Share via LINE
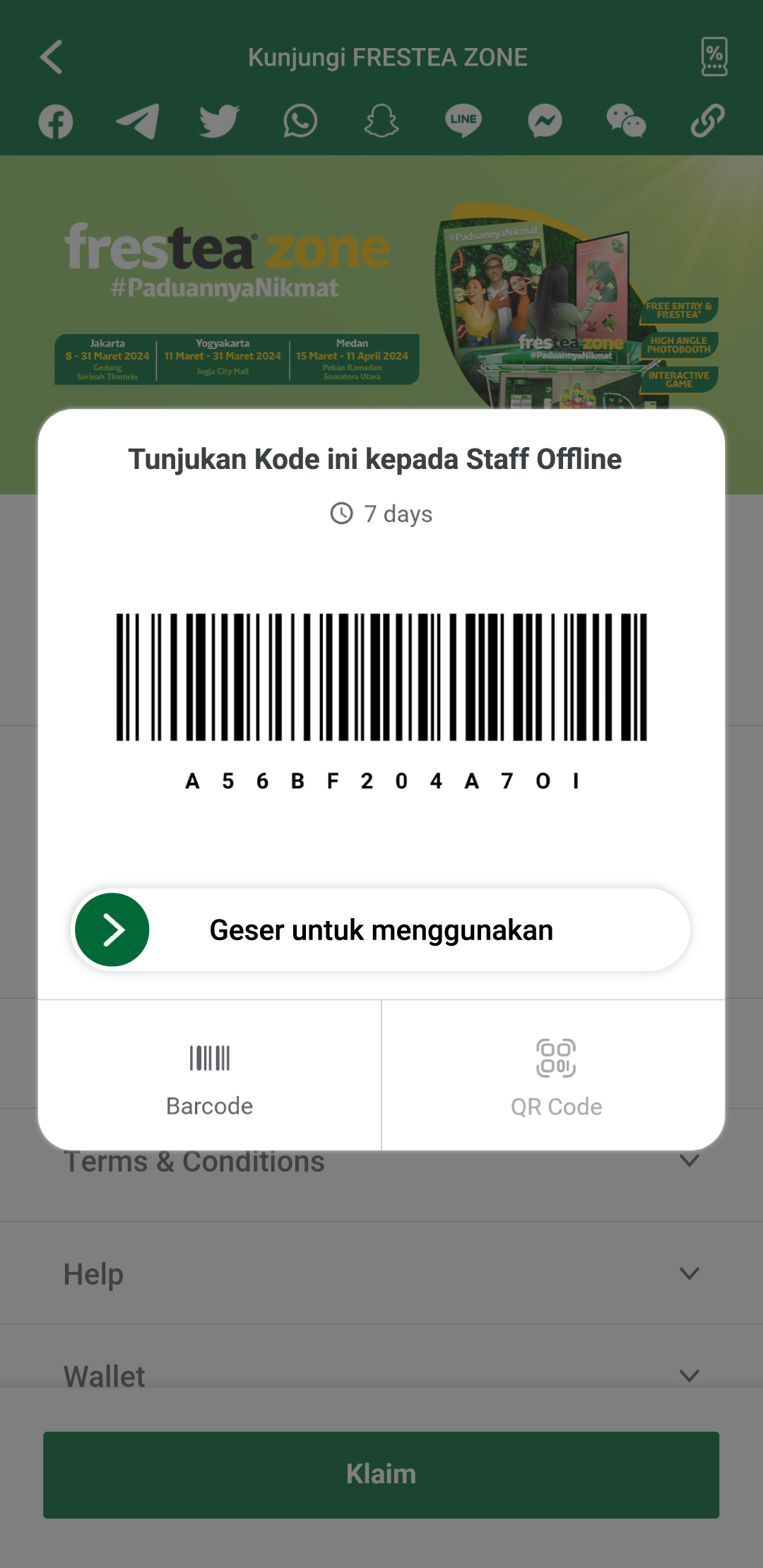 click(463, 121)
